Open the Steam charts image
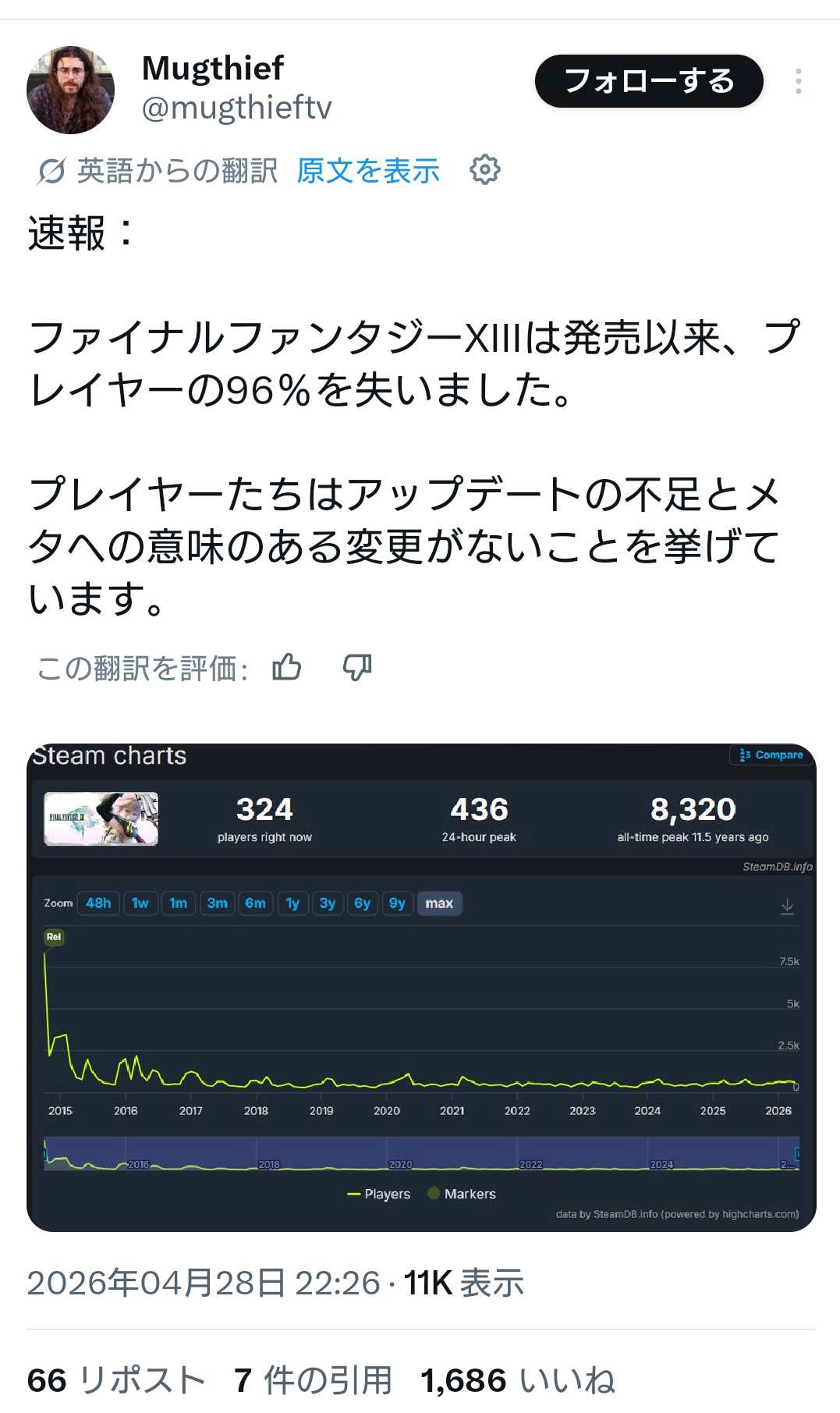 [421, 987]
